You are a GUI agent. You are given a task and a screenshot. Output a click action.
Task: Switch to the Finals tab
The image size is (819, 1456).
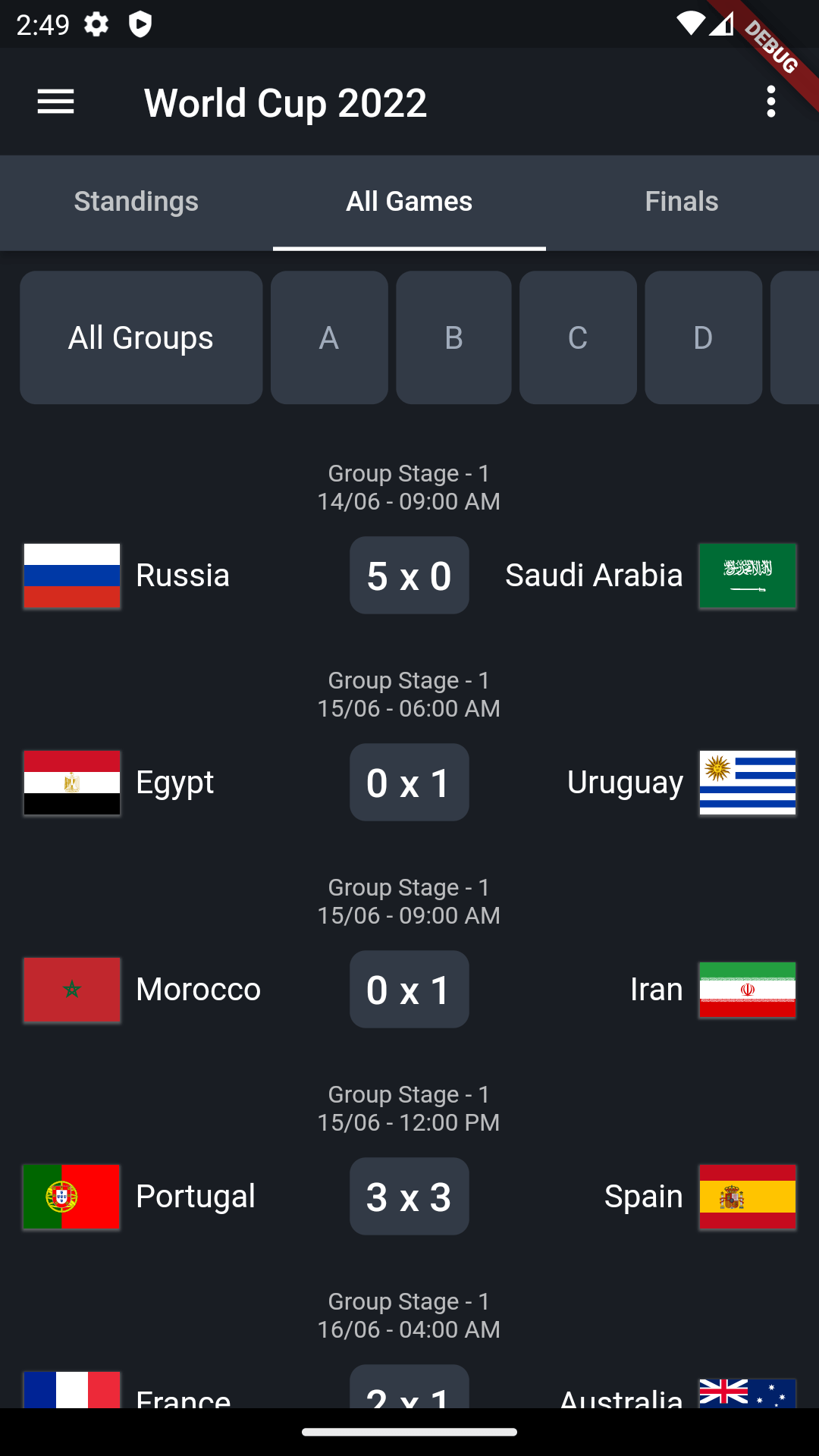click(x=682, y=202)
